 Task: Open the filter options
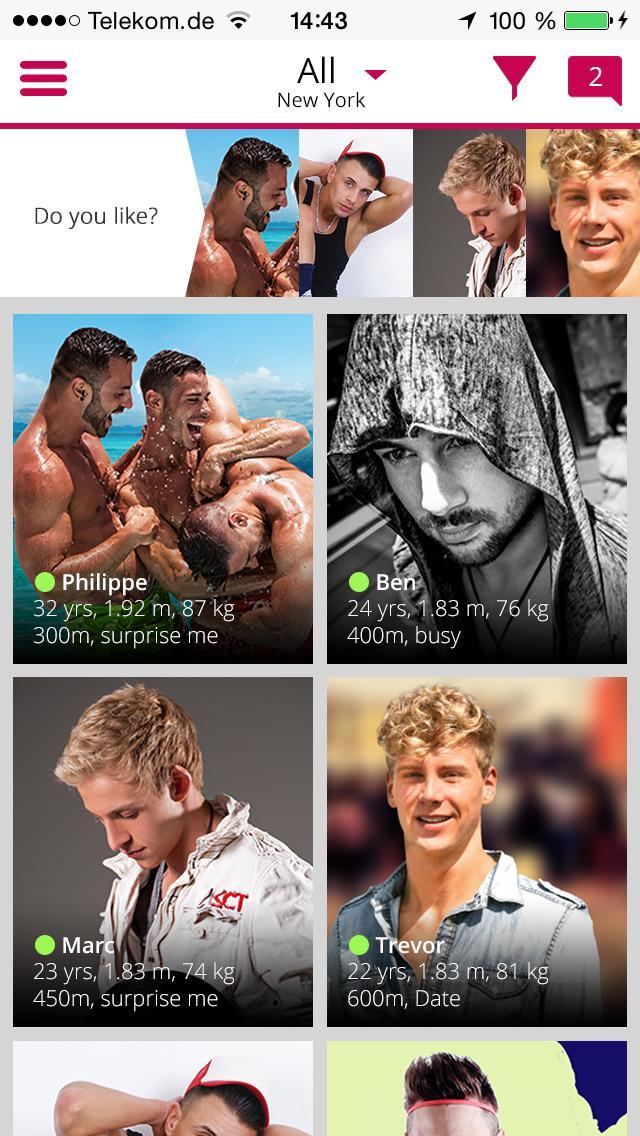coord(514,77)
